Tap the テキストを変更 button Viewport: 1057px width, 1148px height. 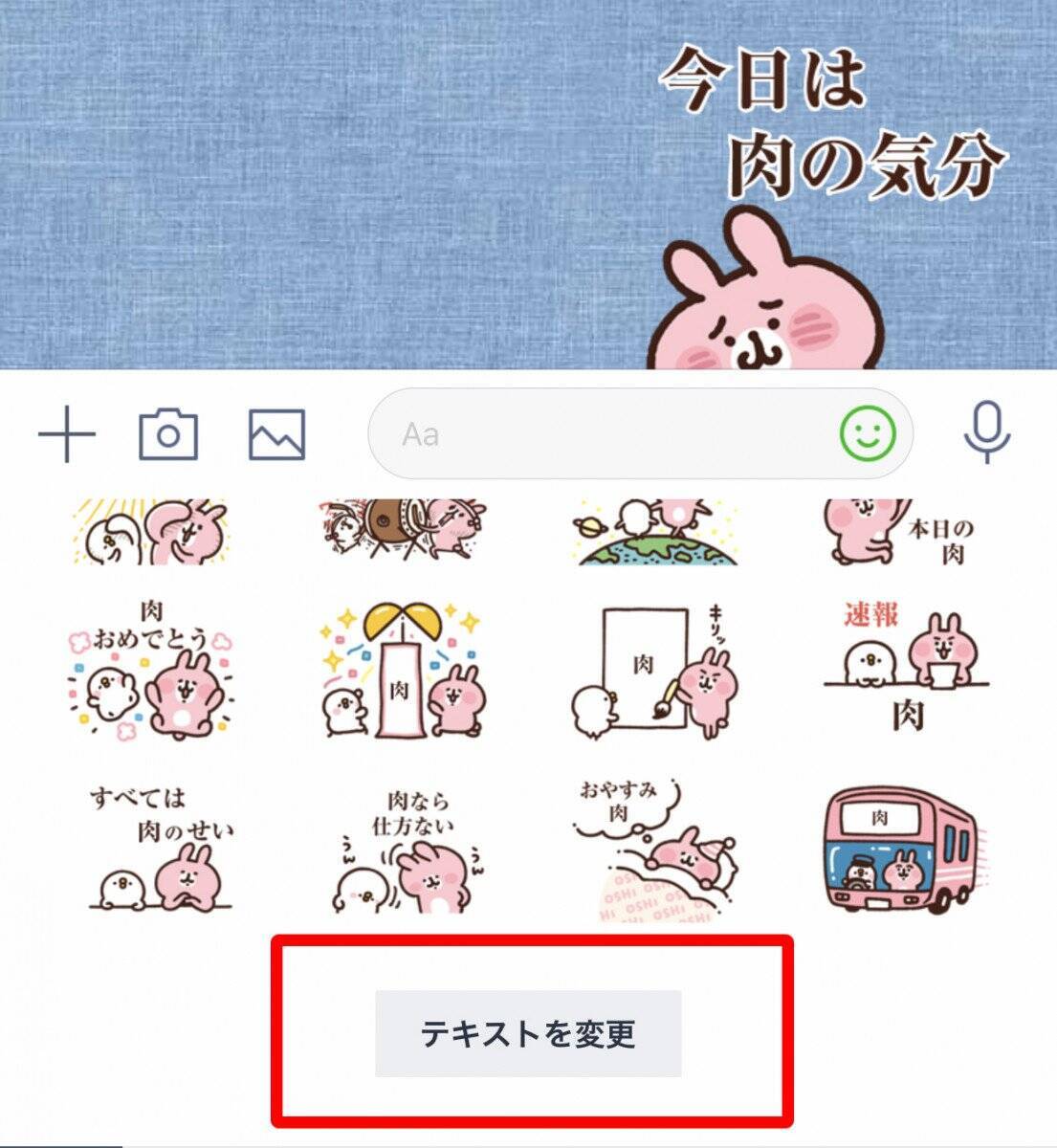coord(528,1033)
